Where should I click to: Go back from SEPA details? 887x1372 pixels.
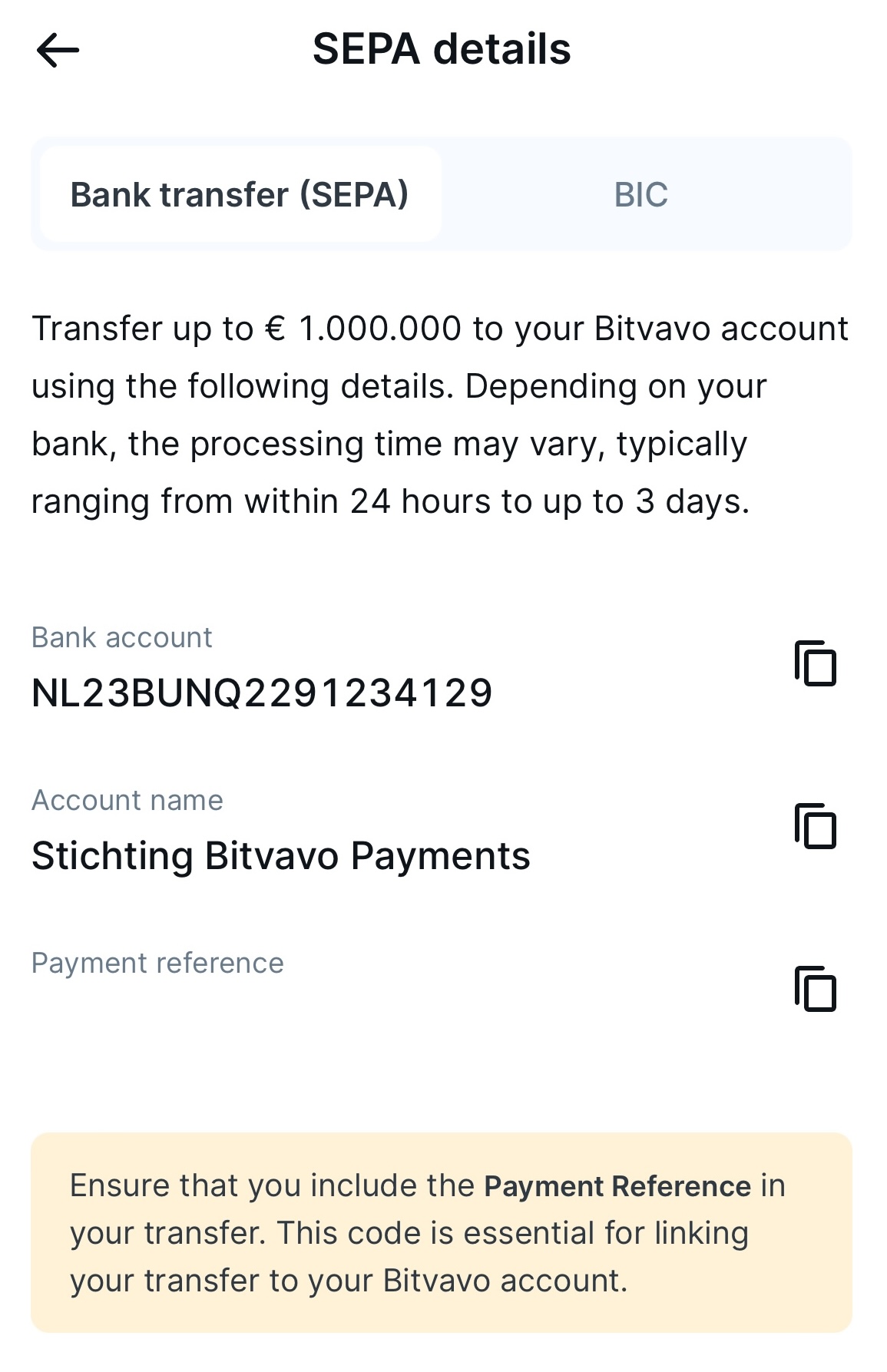[x=58, y=51]
